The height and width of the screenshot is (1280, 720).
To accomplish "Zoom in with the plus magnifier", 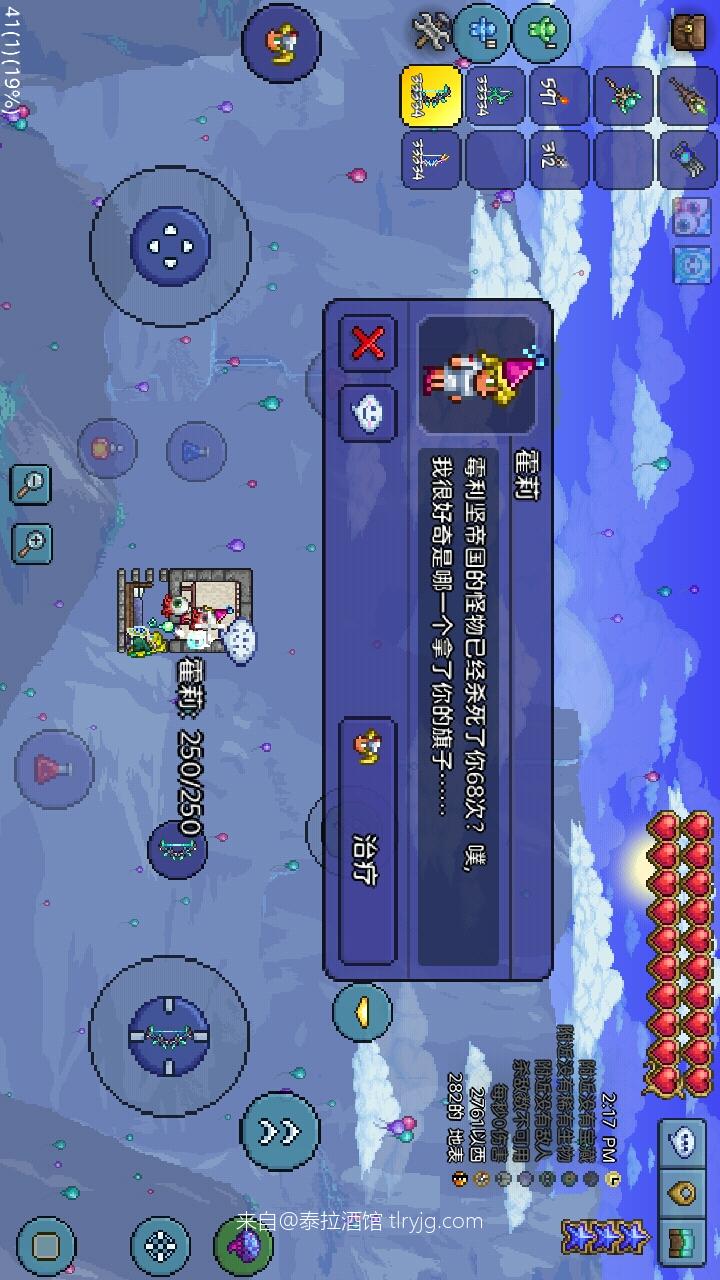I will pos(31,543).
